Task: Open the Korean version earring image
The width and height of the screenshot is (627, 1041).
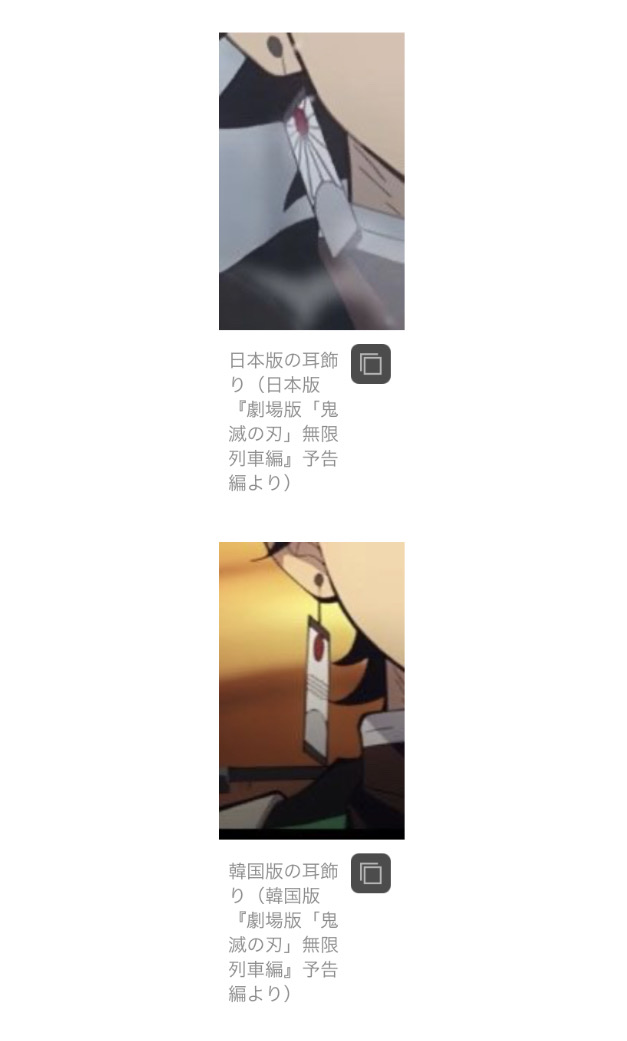Action: point(312,690)
